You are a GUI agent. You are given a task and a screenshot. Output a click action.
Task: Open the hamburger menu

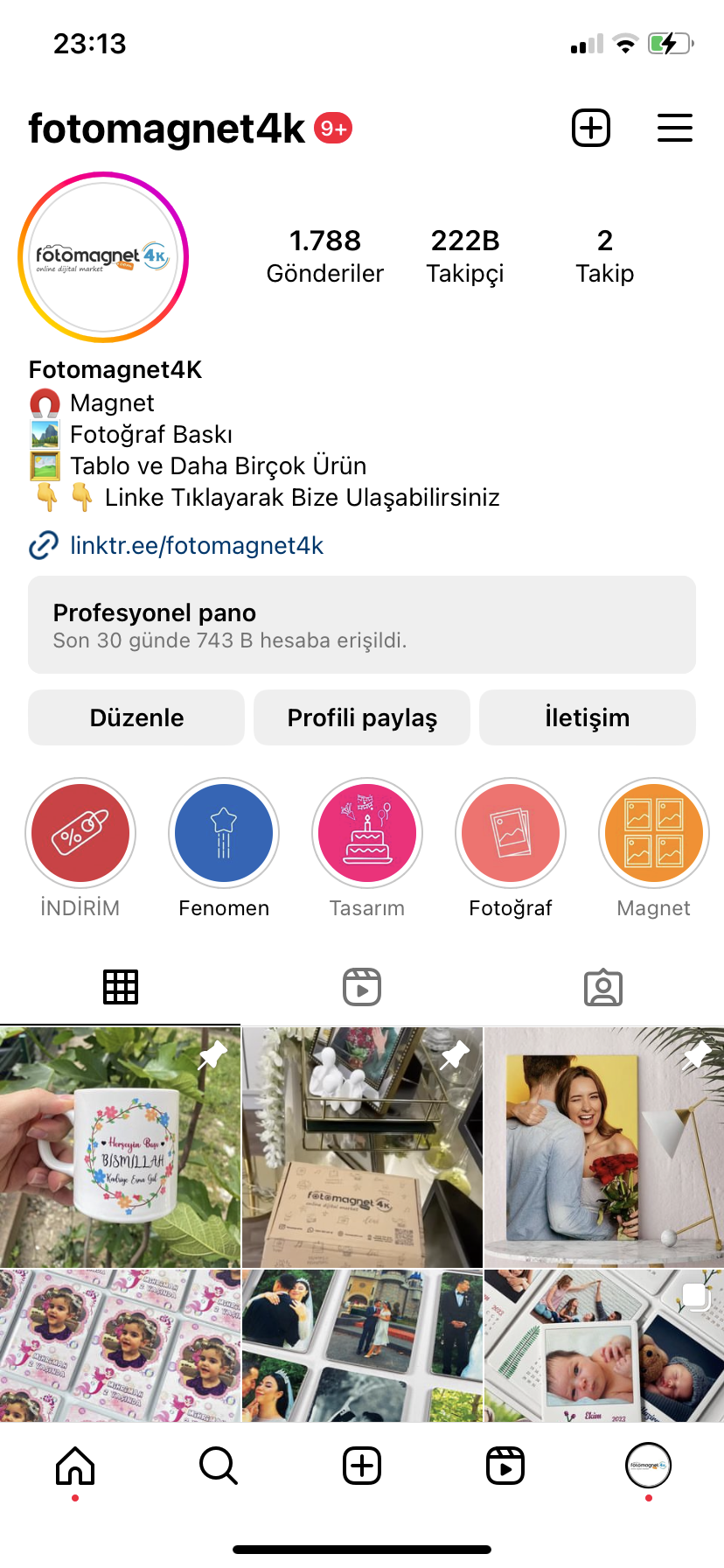pyautogui.click(x=674, y=128)
